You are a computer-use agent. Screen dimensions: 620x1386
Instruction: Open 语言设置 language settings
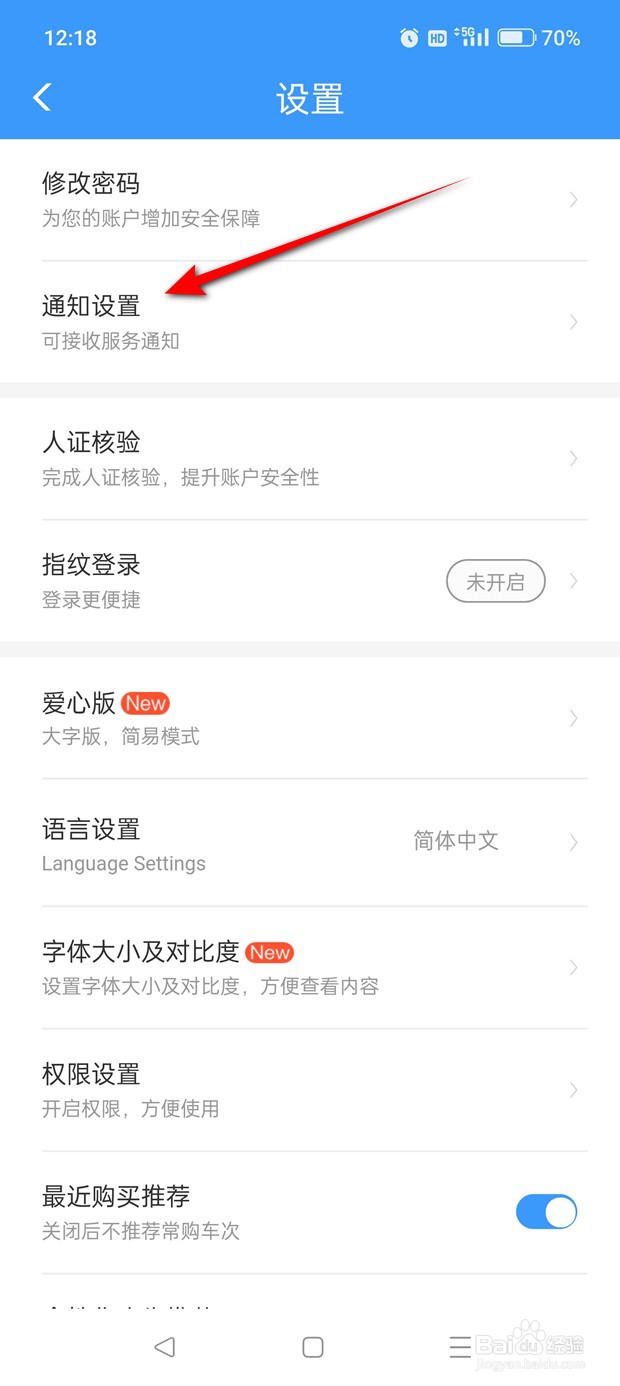(310, 843)
